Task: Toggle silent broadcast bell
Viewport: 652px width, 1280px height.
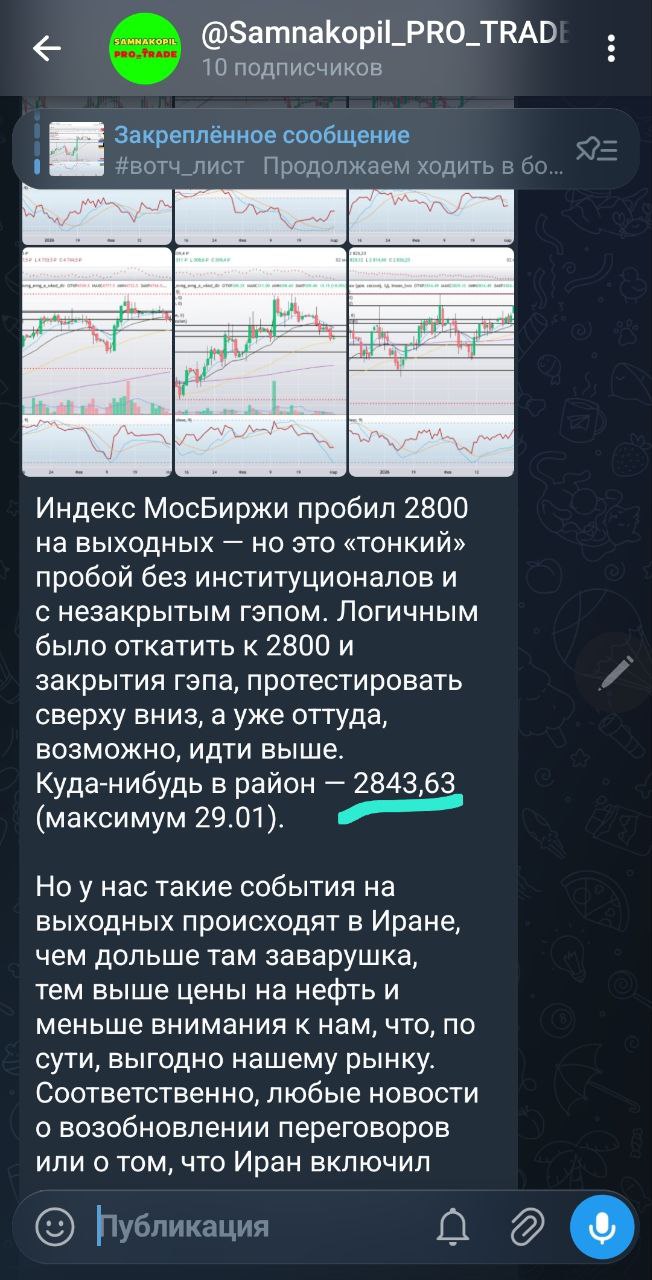Action: pyautogui.click(x=454, y=1226)
